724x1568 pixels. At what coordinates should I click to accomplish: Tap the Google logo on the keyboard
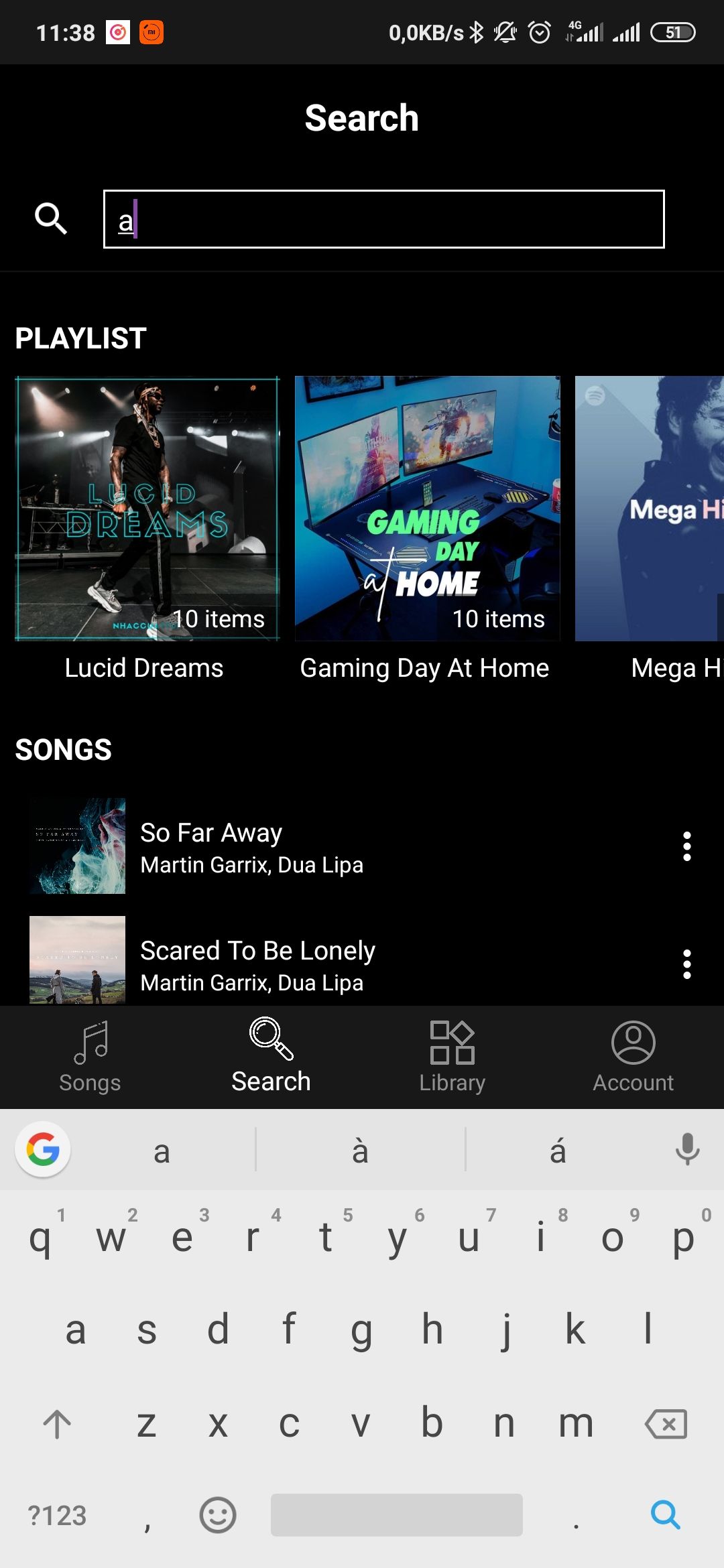(43, 1149)
